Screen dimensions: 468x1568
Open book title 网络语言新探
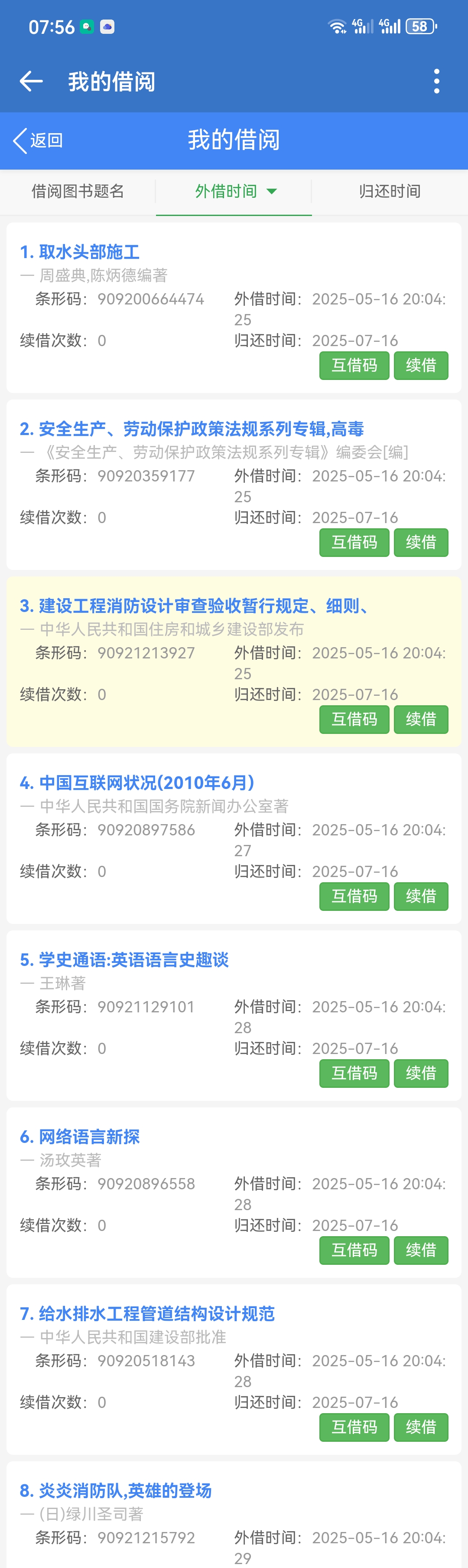pyautogui.click(x=80, y=1136)
